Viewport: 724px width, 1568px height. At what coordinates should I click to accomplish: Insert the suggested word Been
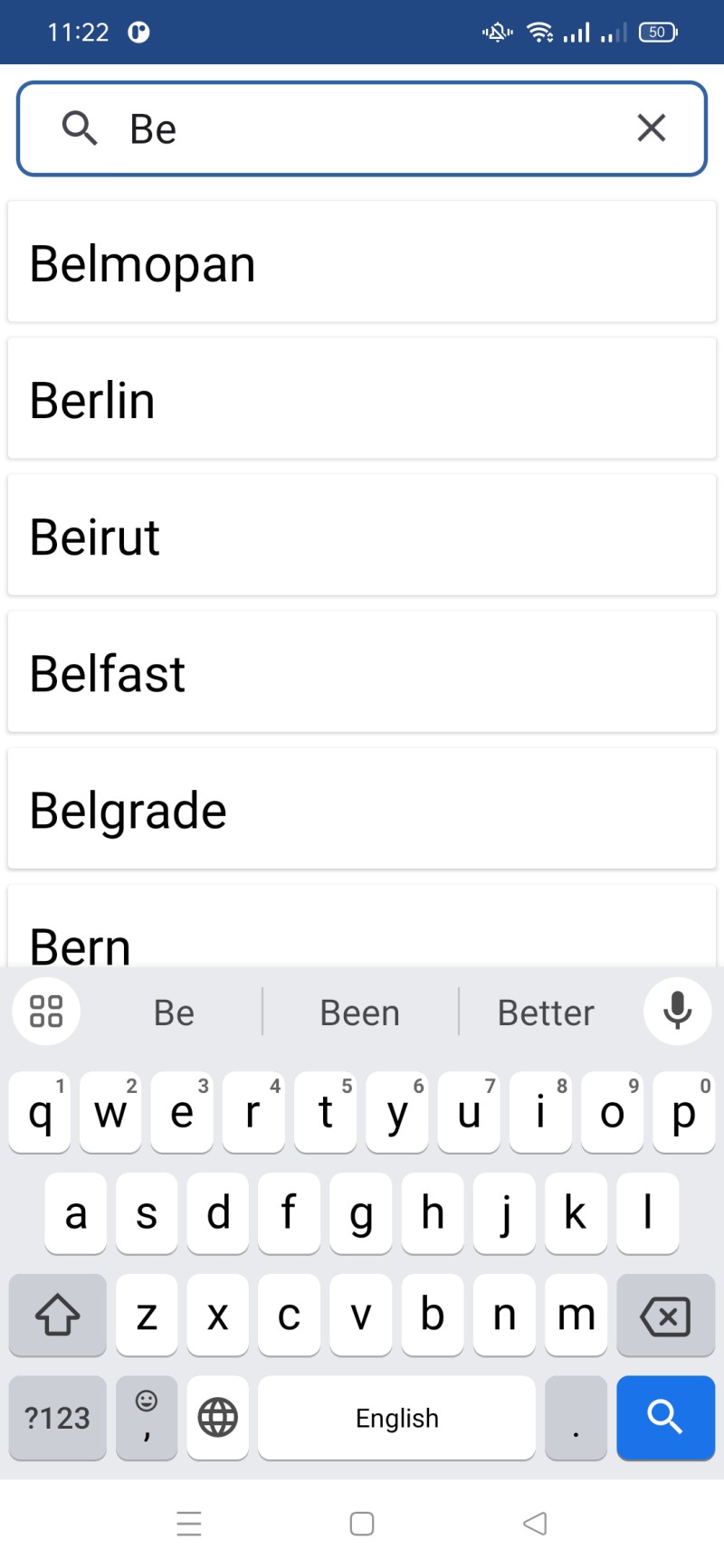(359, 1012)
